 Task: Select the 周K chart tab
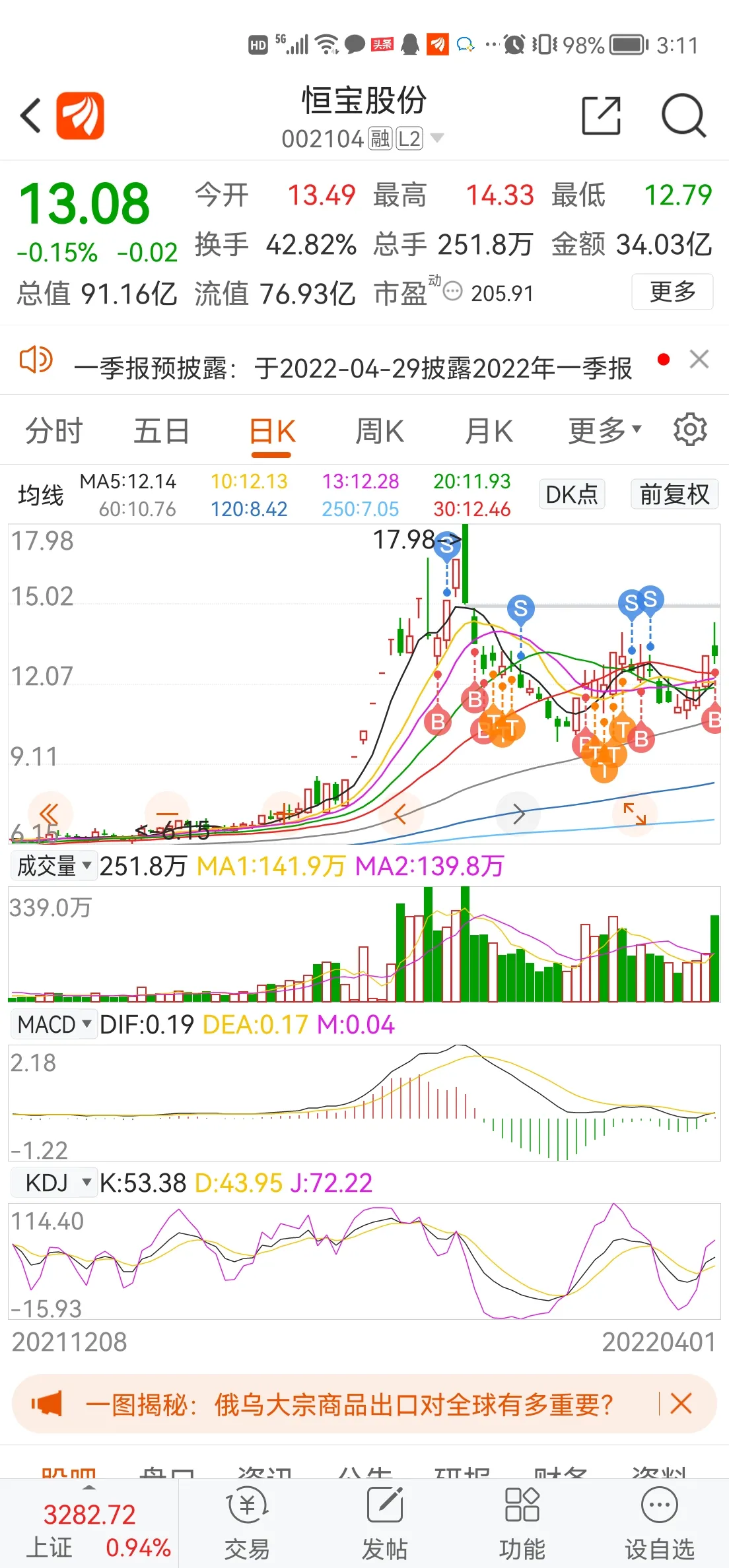tap(380, 432)
